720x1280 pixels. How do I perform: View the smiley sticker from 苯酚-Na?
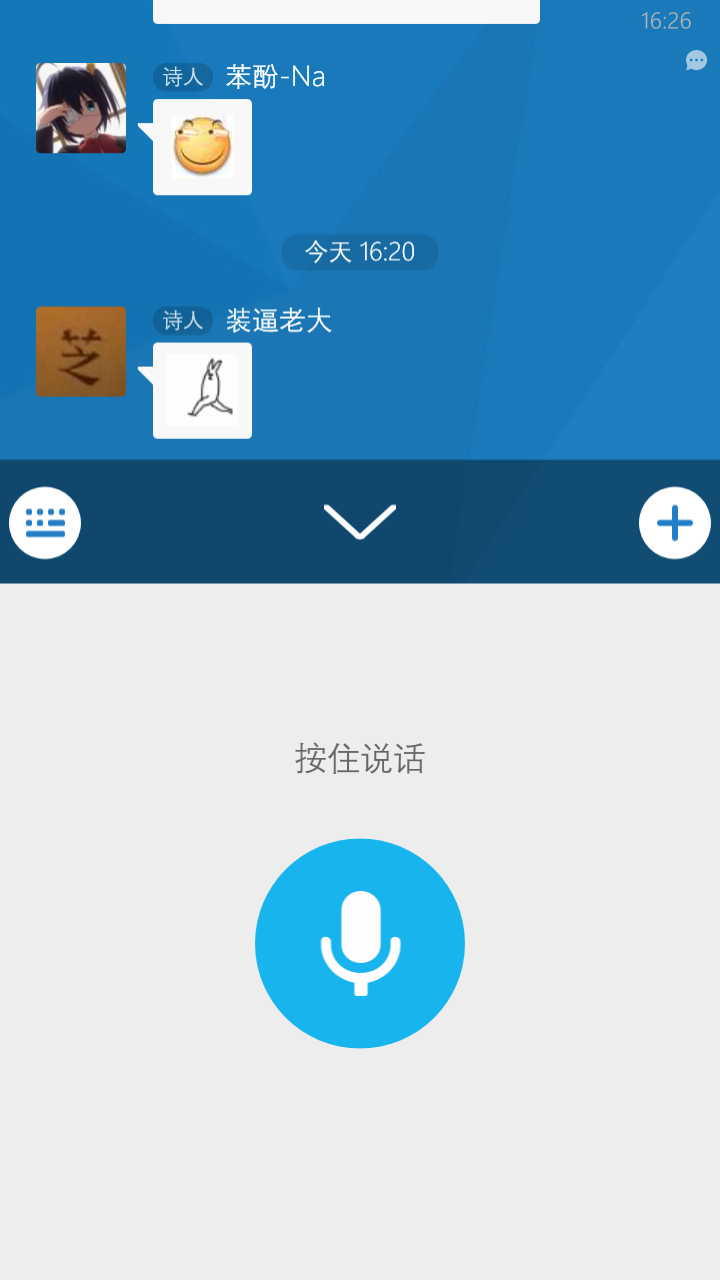(x=202, y=147)
